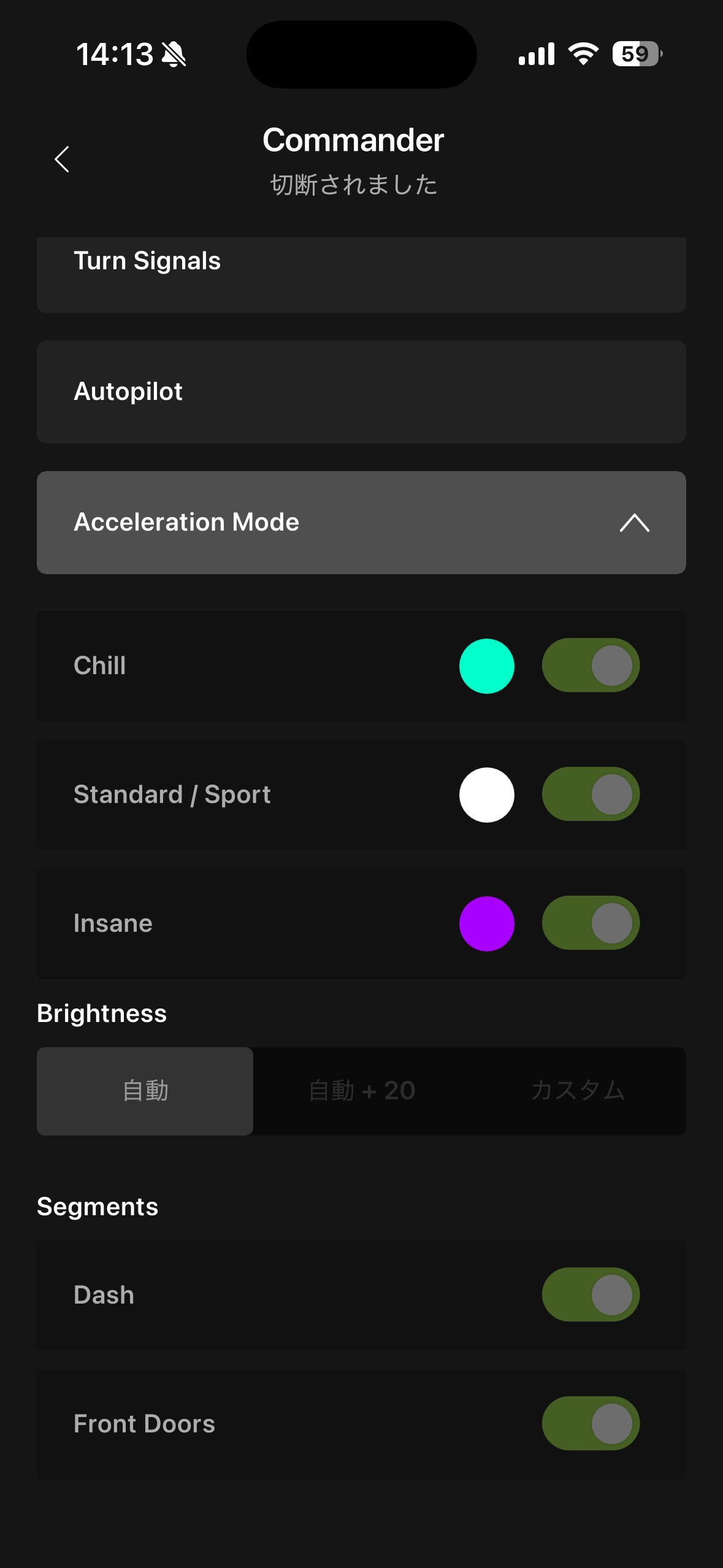Toggle the Chill switch
The width and height of the screenshot is (723, 1568).
pos(590,666)
